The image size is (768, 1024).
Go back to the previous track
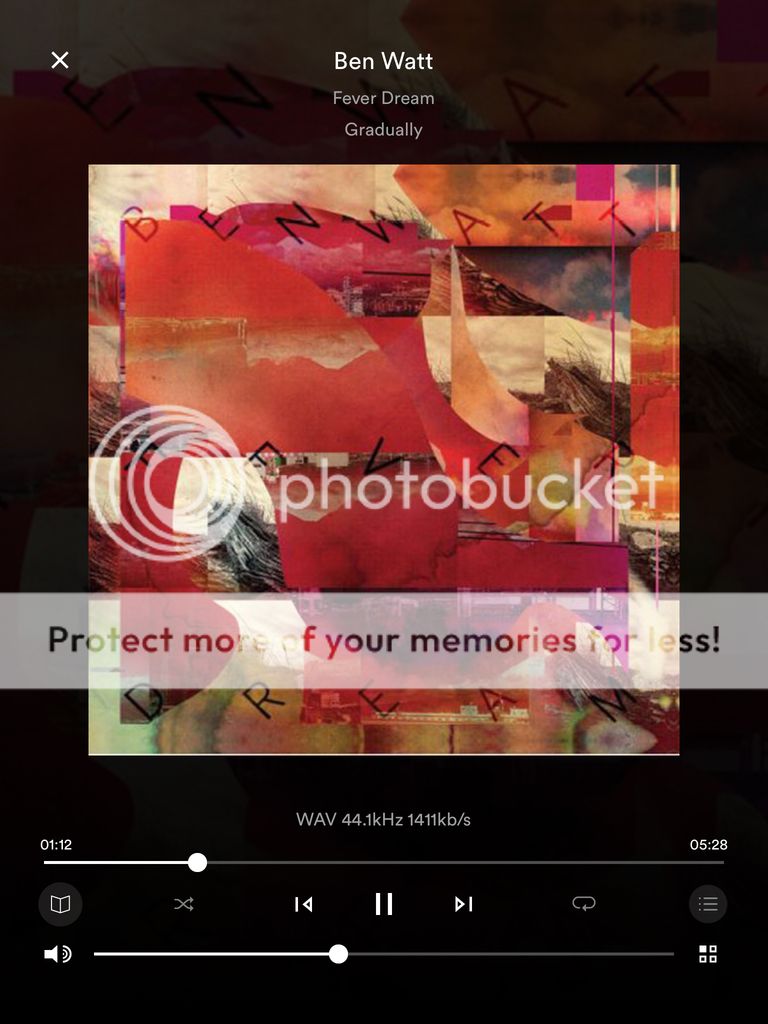[304, 904]
